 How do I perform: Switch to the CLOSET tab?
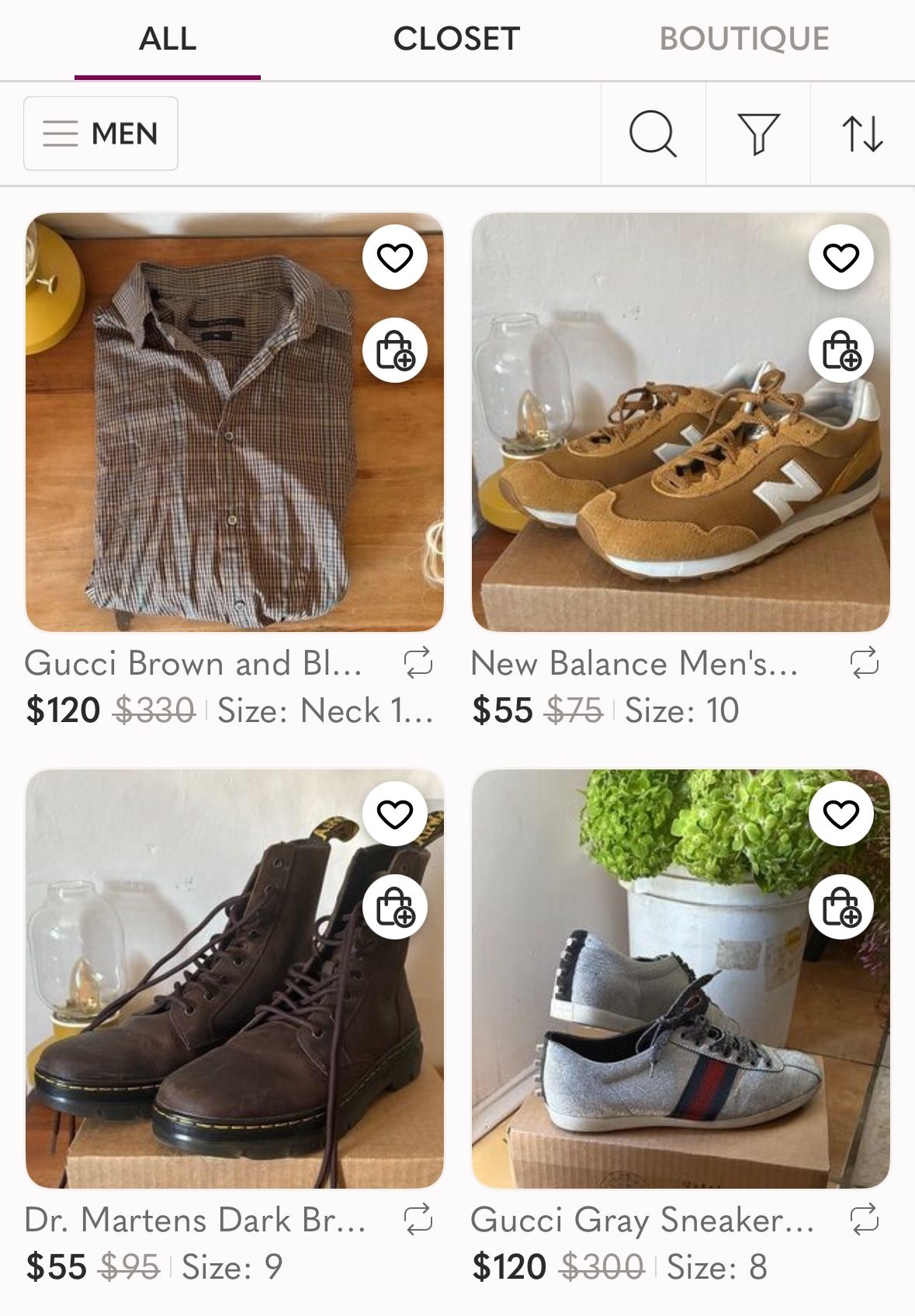coord(457,37)
